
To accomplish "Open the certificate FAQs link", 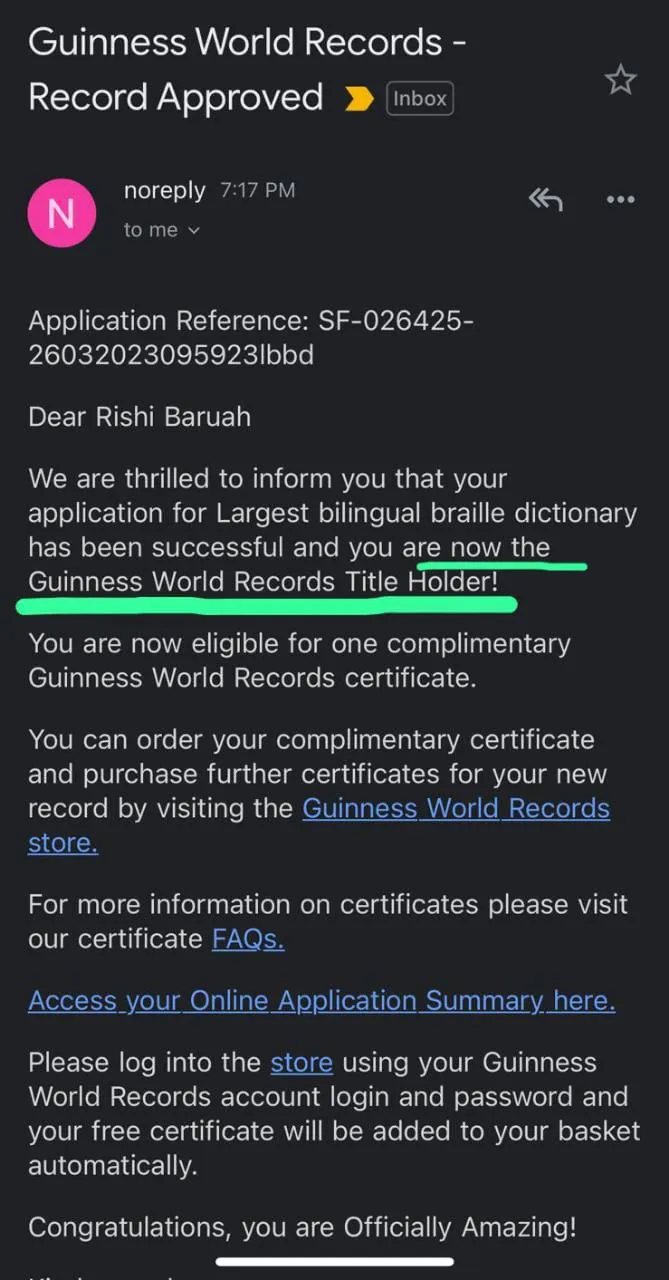I will pos(248,939).
